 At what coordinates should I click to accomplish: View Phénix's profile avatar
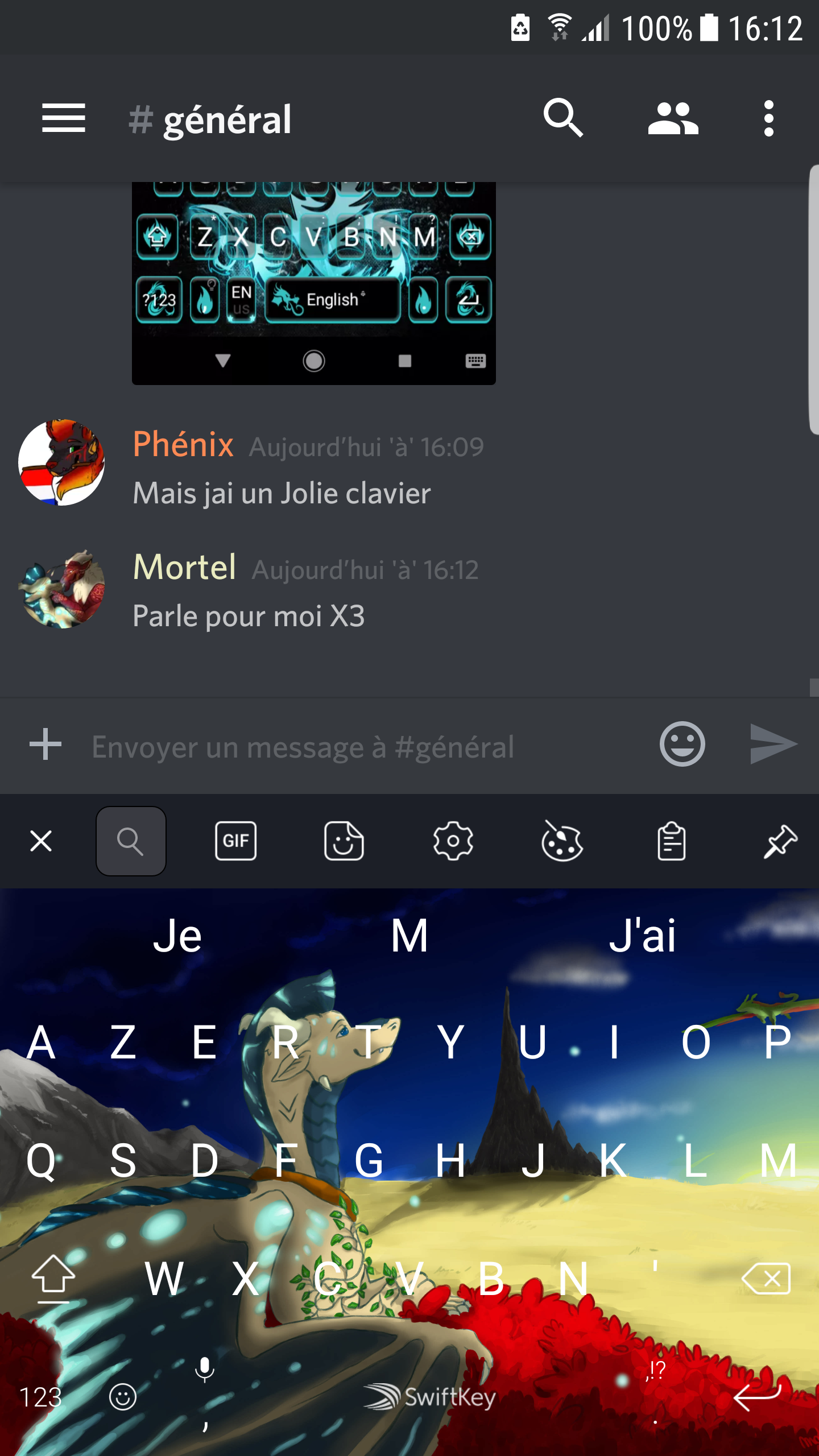coord(61,462)
